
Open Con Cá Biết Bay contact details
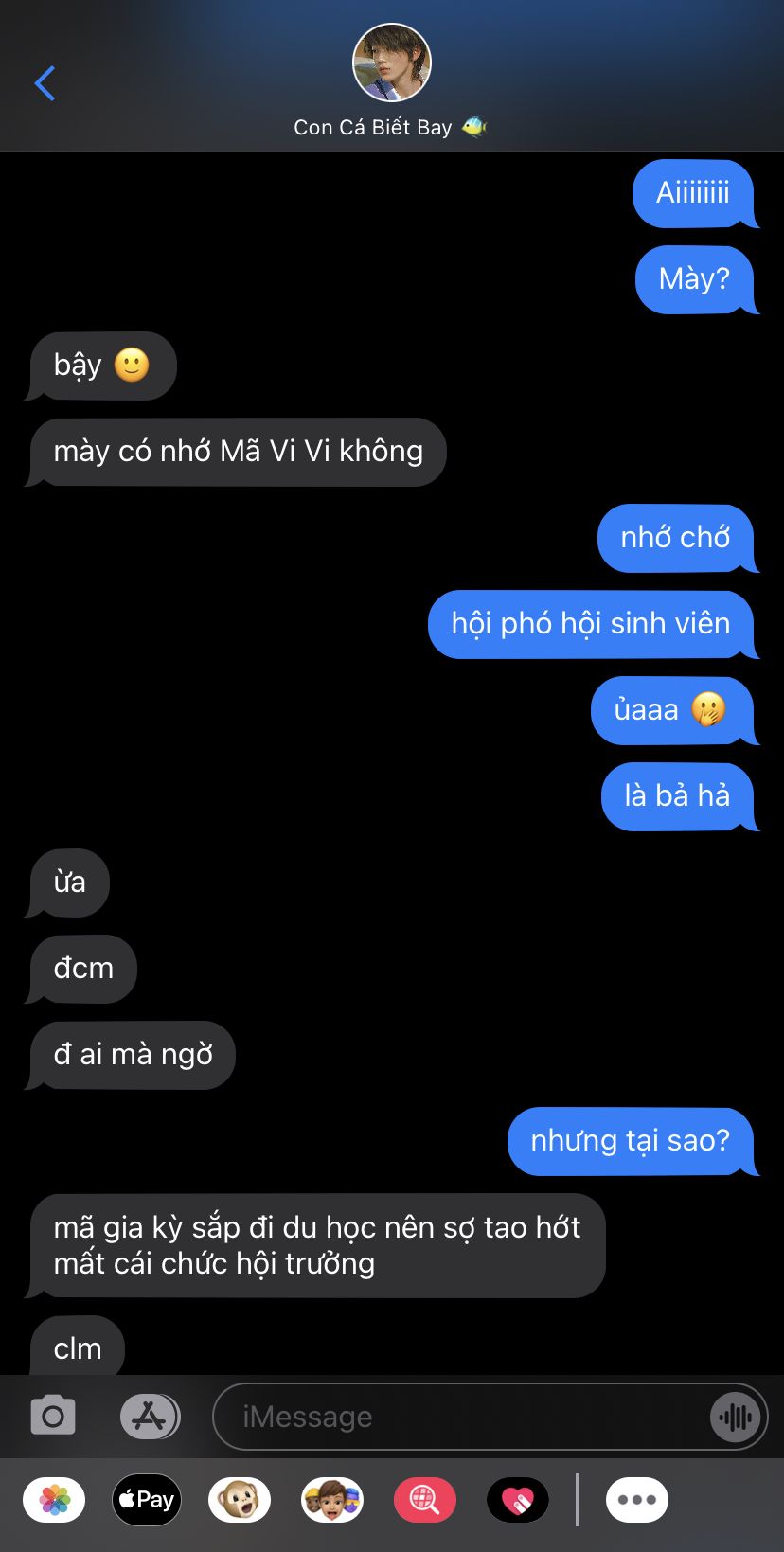pos(391,80)
